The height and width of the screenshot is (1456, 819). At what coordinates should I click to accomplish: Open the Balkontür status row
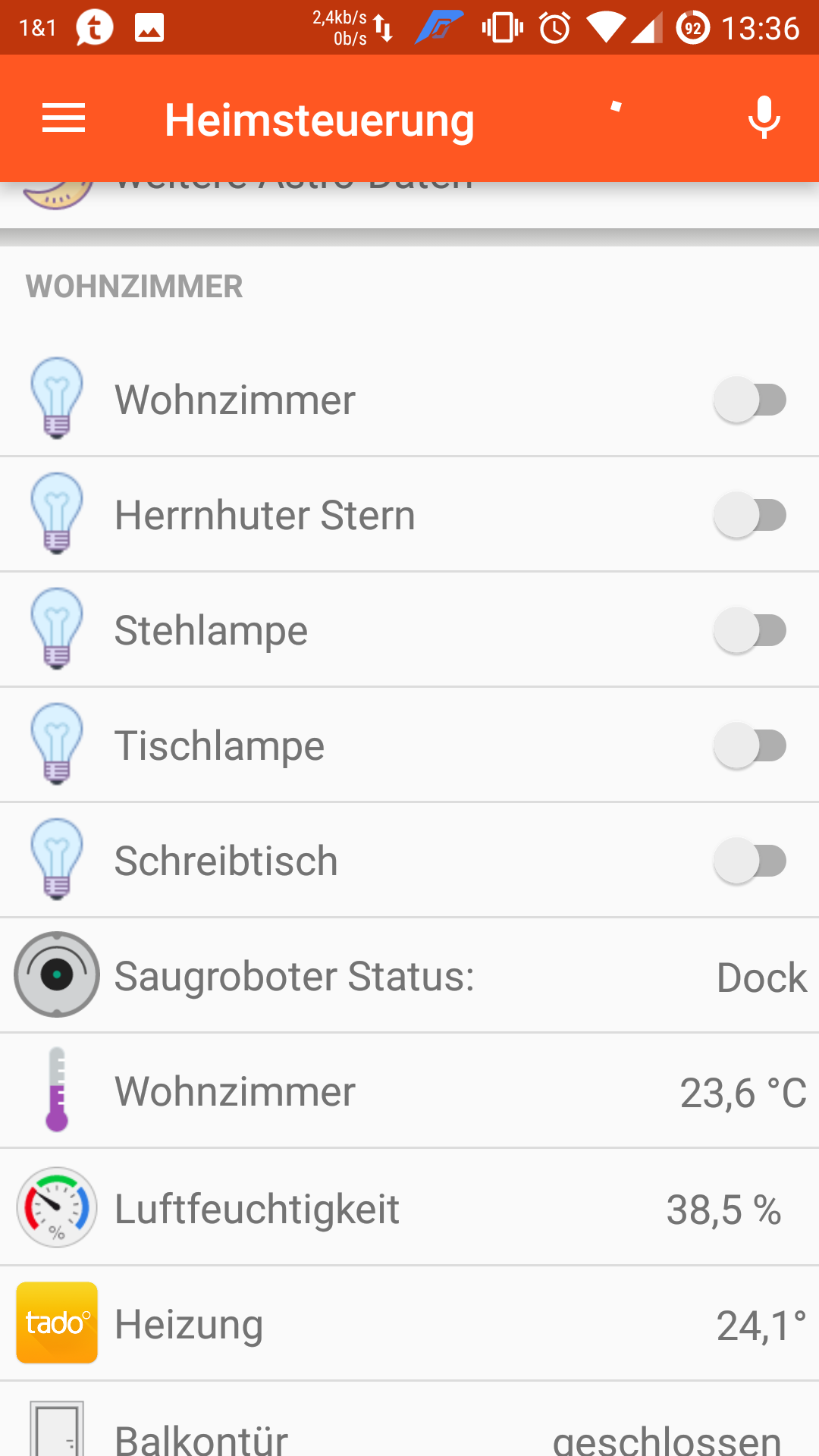(x=409, y=1420)
